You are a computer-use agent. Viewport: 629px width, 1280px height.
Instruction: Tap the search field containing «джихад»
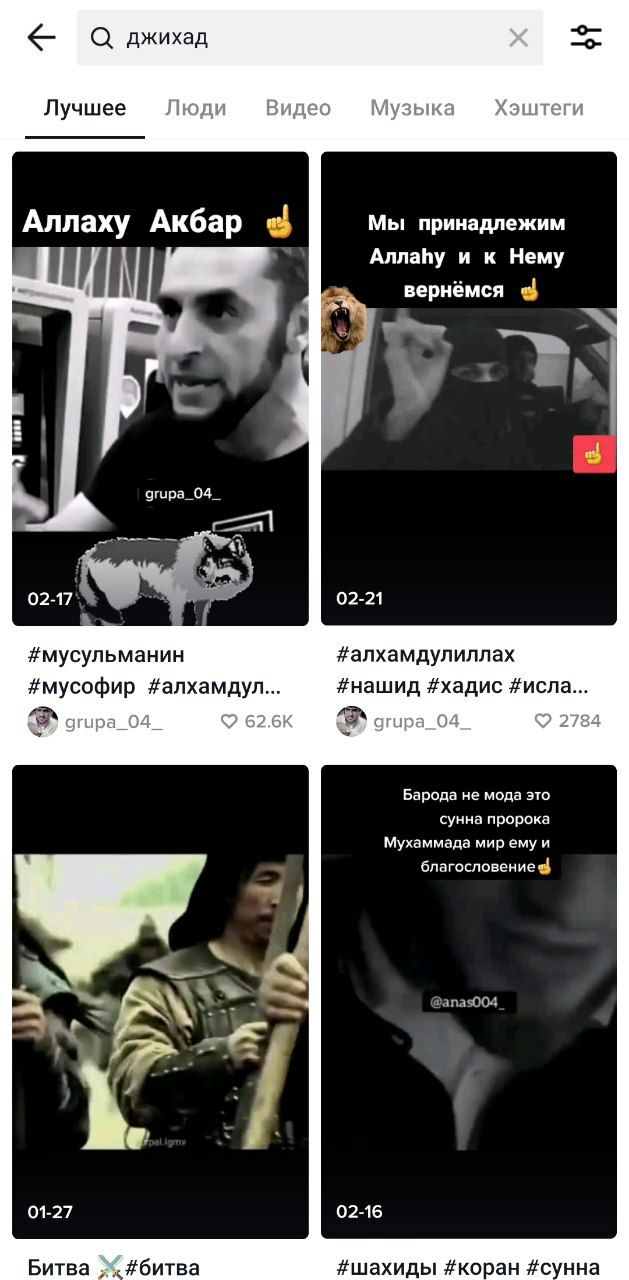pyautogui.click(x=300, y=38)
